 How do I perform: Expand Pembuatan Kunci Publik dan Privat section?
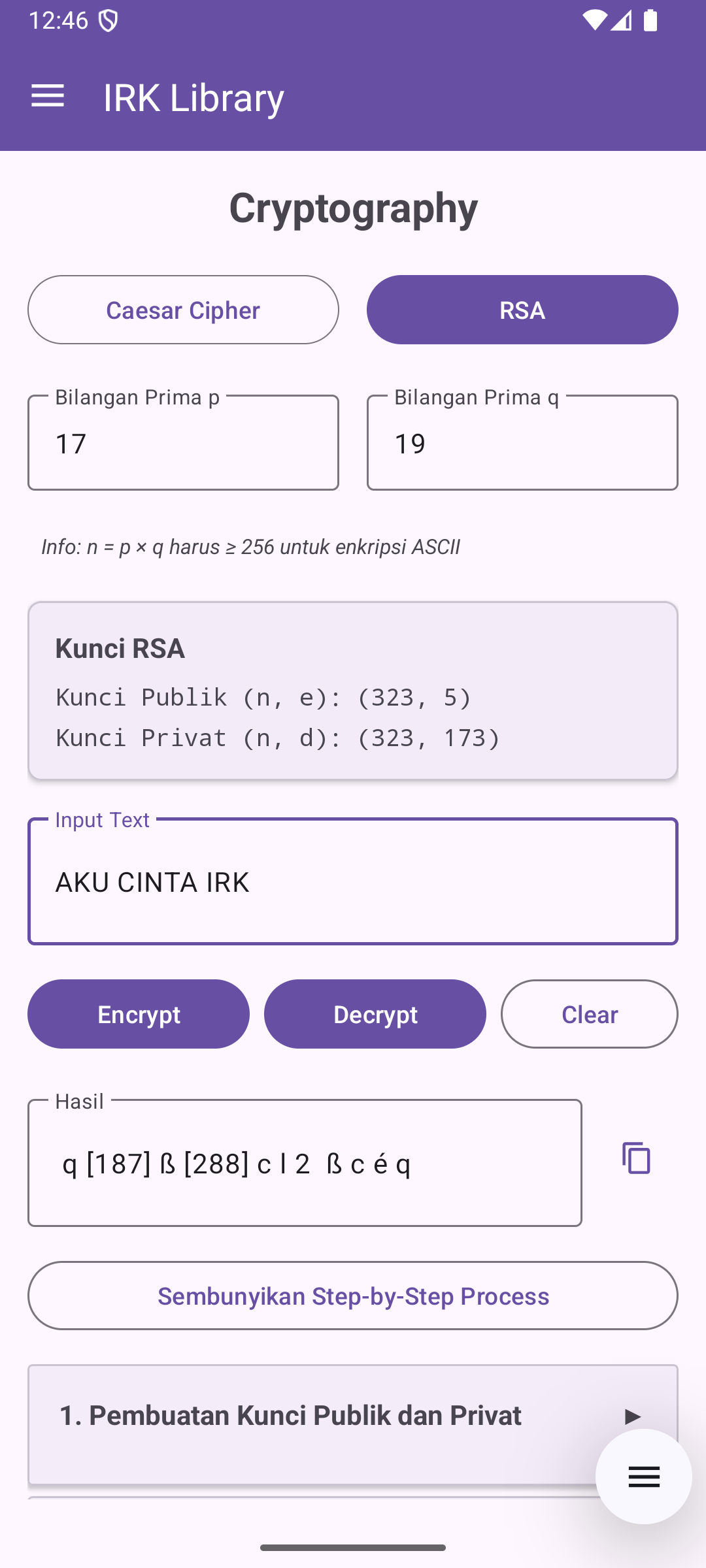(x=353, y=1424)
